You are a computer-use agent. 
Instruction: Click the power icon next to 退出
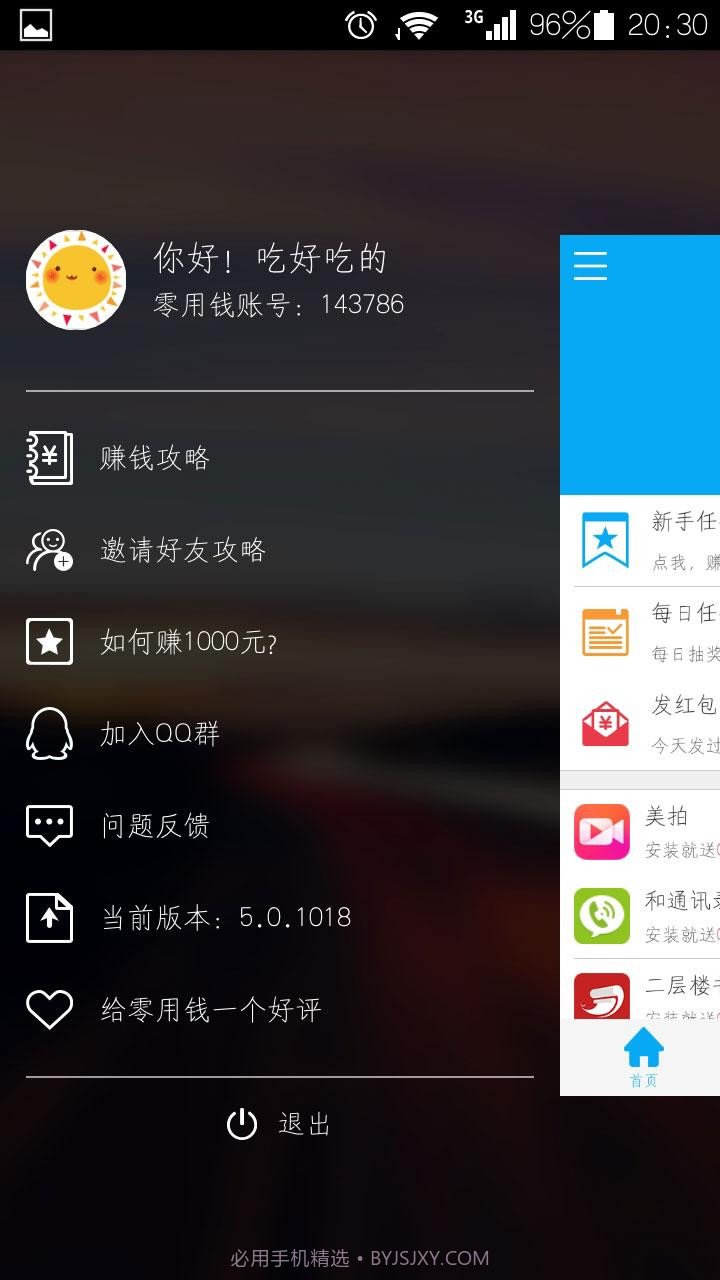tap(240, 1123)
